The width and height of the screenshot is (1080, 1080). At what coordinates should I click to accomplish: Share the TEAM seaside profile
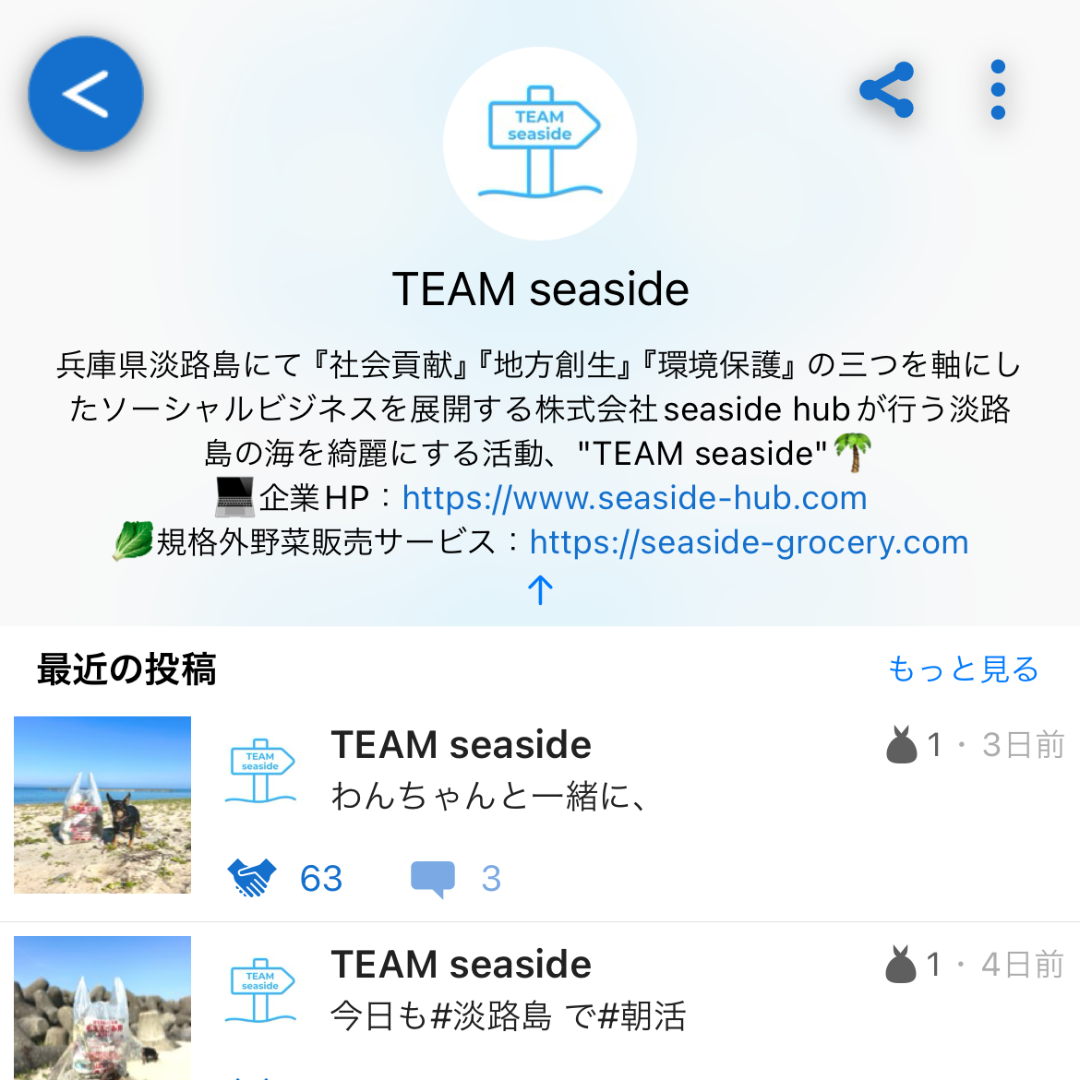886,90
